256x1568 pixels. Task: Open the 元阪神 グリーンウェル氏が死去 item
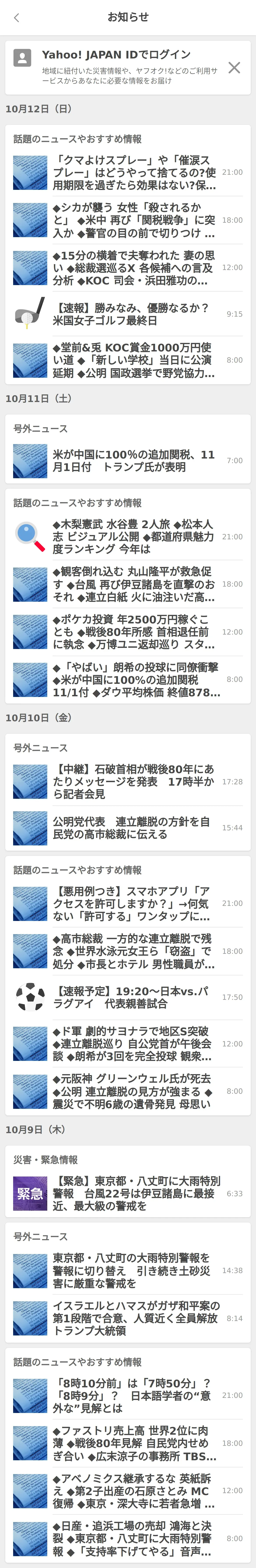(x=134, y=1091)
